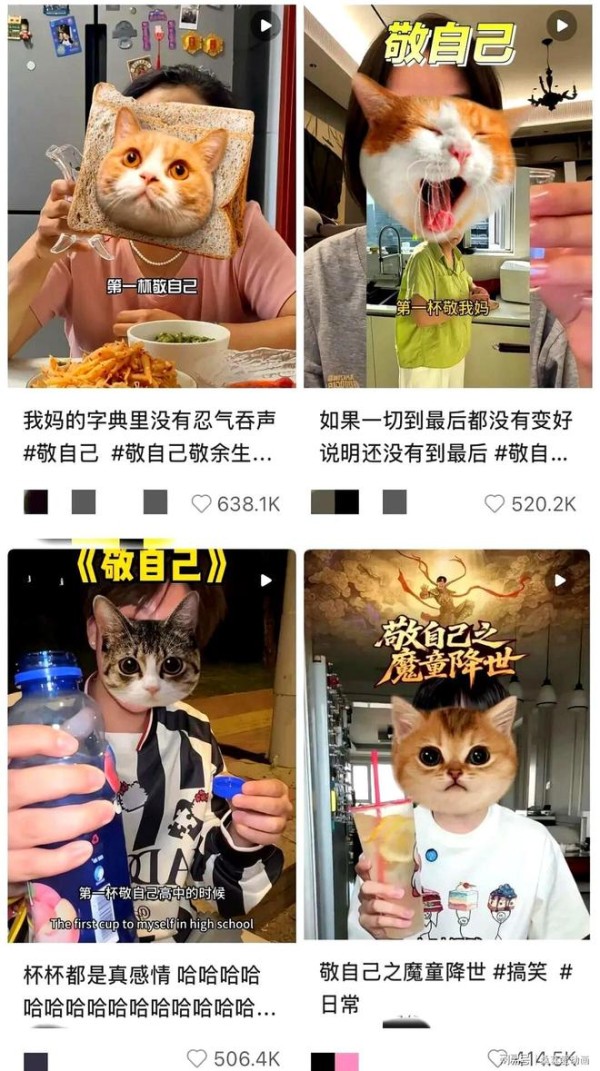Screen dimensions: 600x1071
Task: Like the 杯杯都是真感情 post
Action: coord(198,1058)
